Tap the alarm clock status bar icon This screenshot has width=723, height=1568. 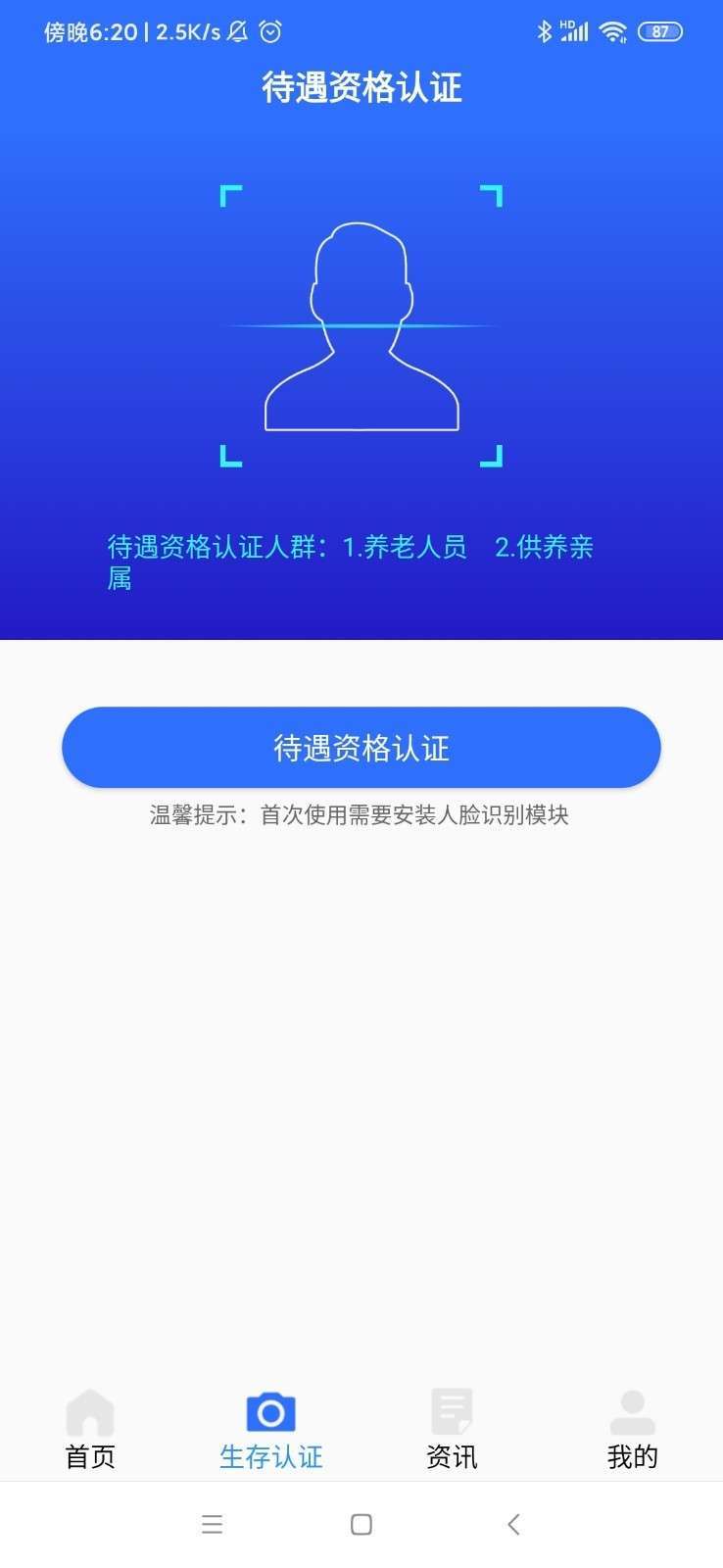[269, 30]
